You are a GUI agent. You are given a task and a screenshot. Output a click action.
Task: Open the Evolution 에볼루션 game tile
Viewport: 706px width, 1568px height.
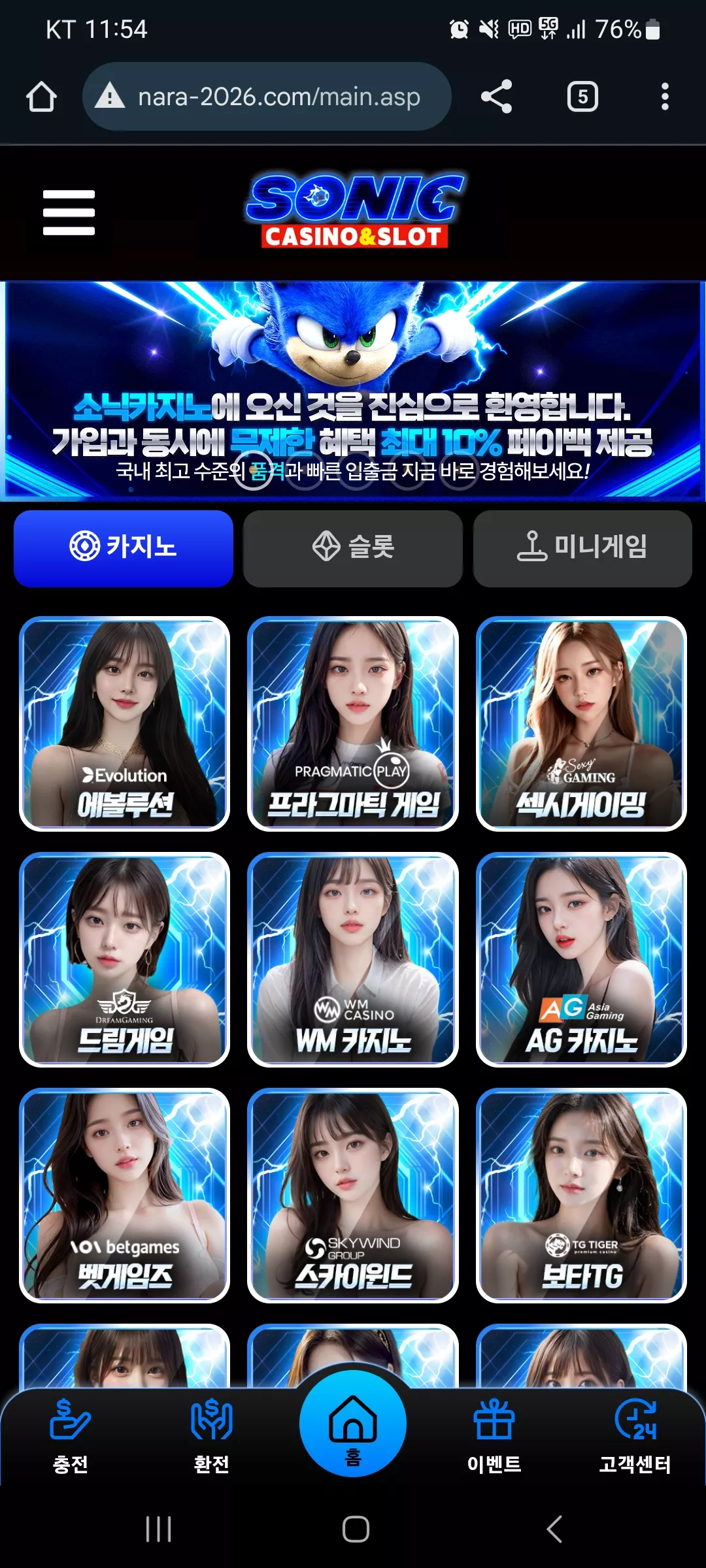click(124, 724)
